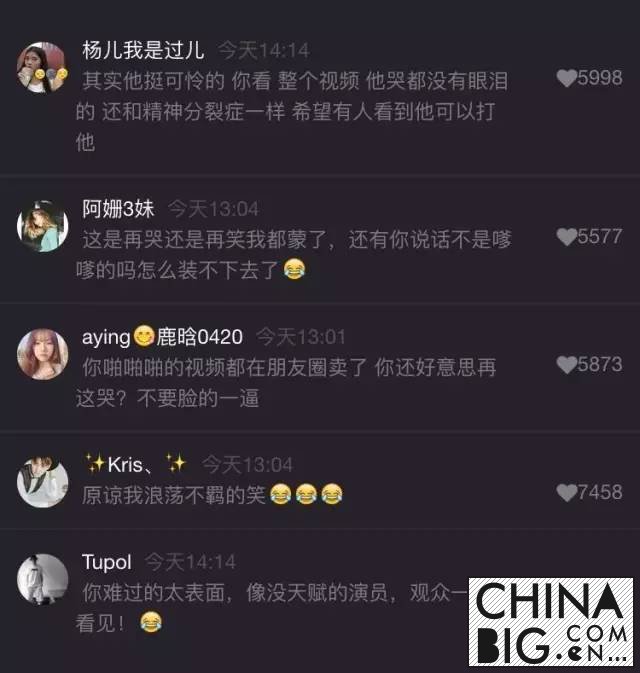Screen dimensions: 640x673
Task: Like Kris's comment with 7458 likes
Action: 567,493
